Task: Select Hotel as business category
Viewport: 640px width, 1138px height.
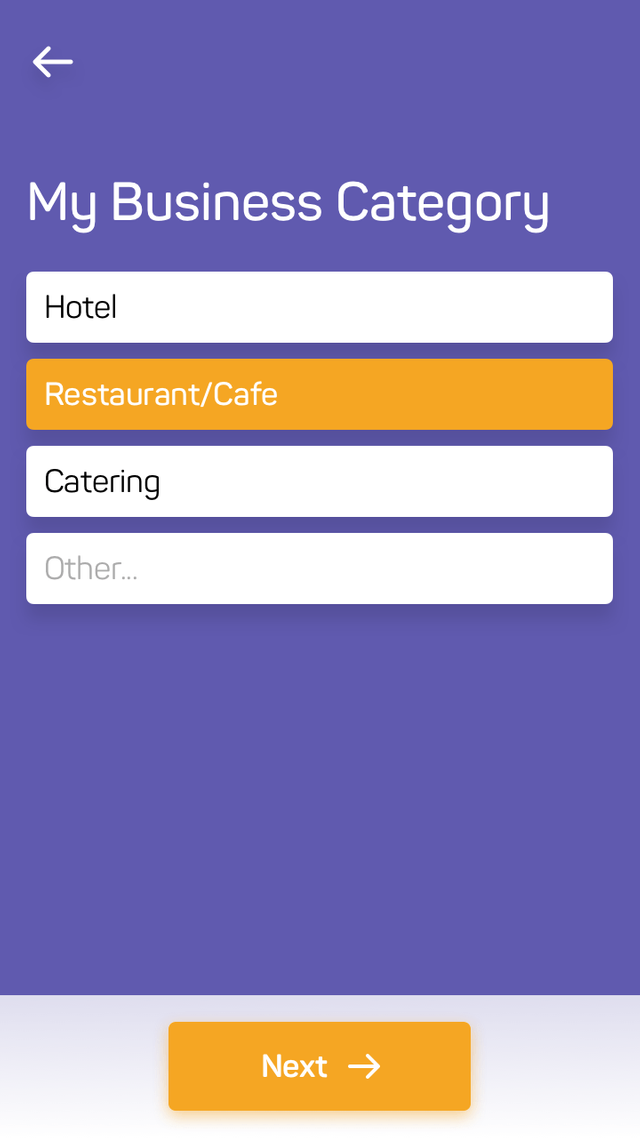Action: tap(319, 307)
